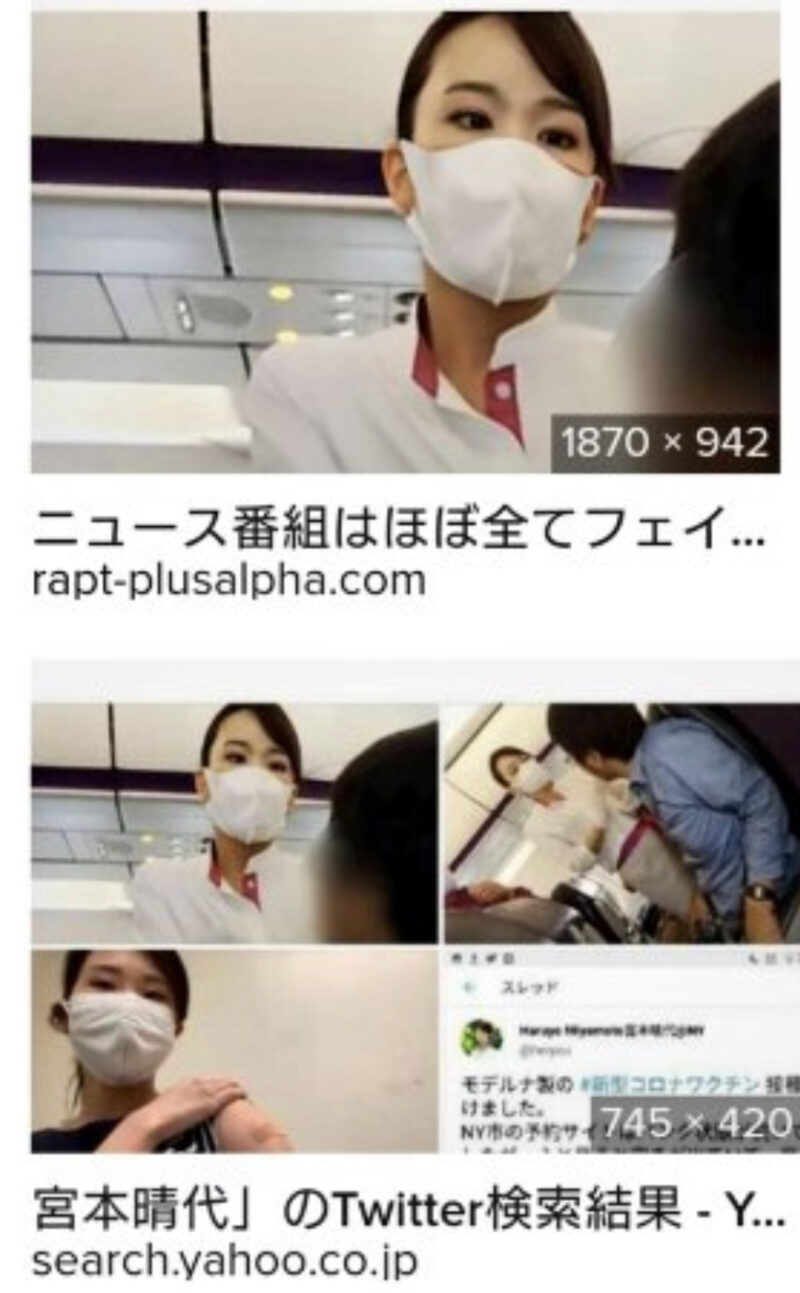Open the rapt-plusalpha.com image result
800x1293 pixels.
click(x=405, y=241)
